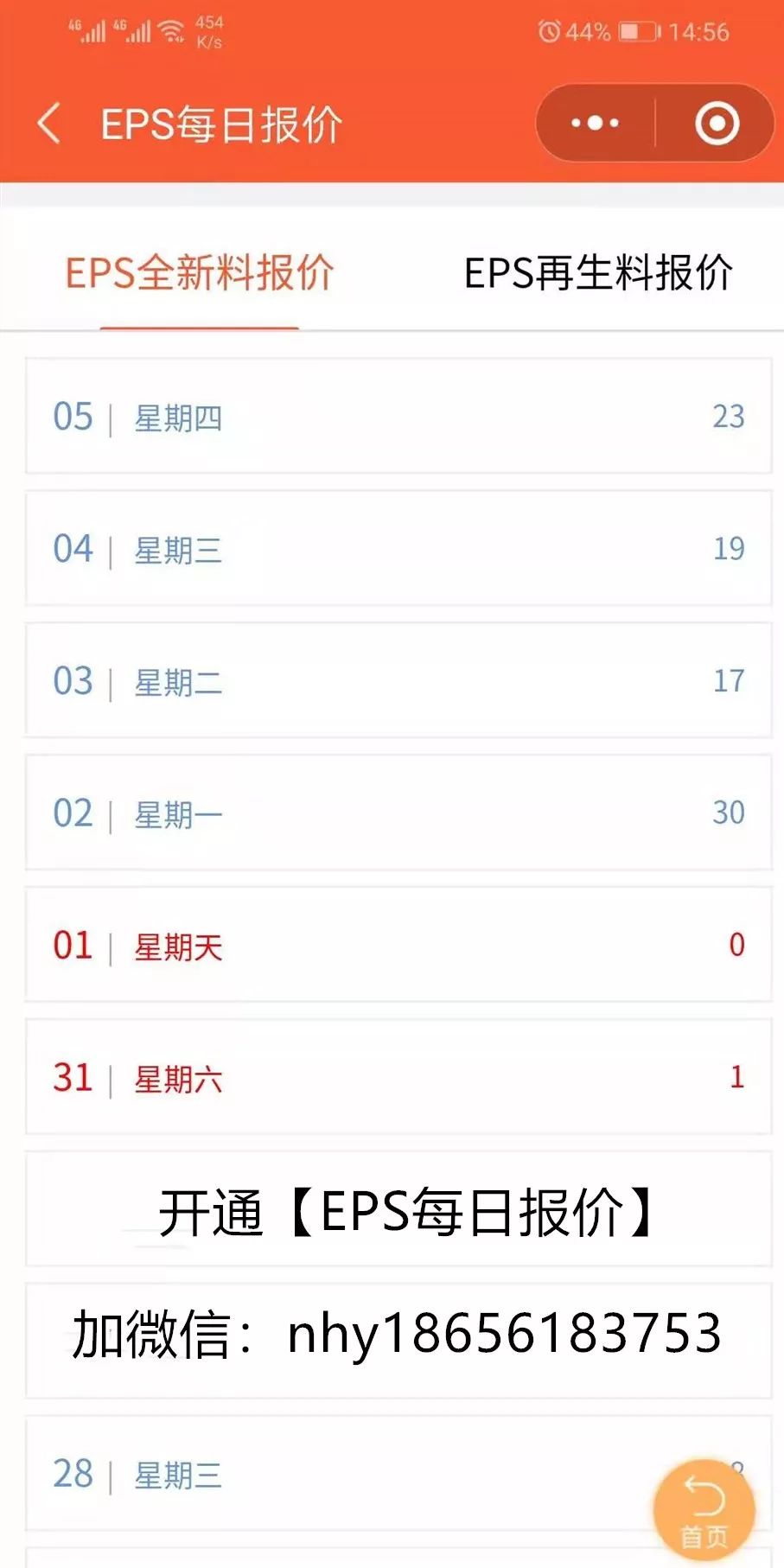Close the mini program via circle button
The image size is (784, 1568).
click(x=717, y=123)
